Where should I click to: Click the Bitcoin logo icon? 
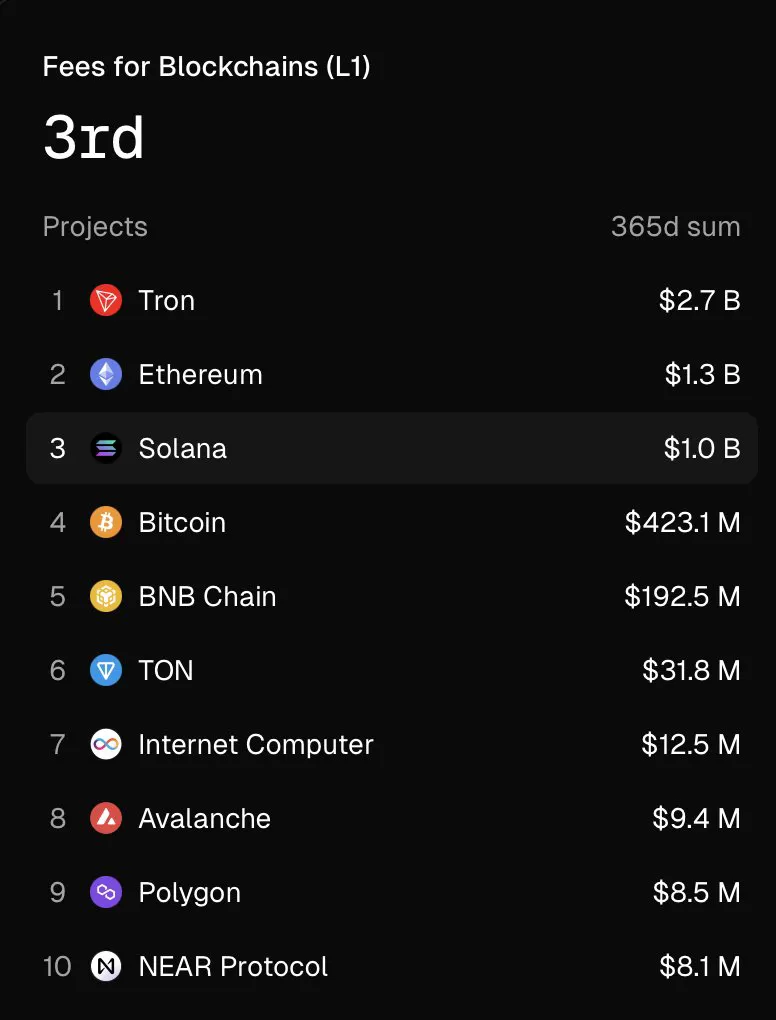pyautogui.click(x=105, y=522)
